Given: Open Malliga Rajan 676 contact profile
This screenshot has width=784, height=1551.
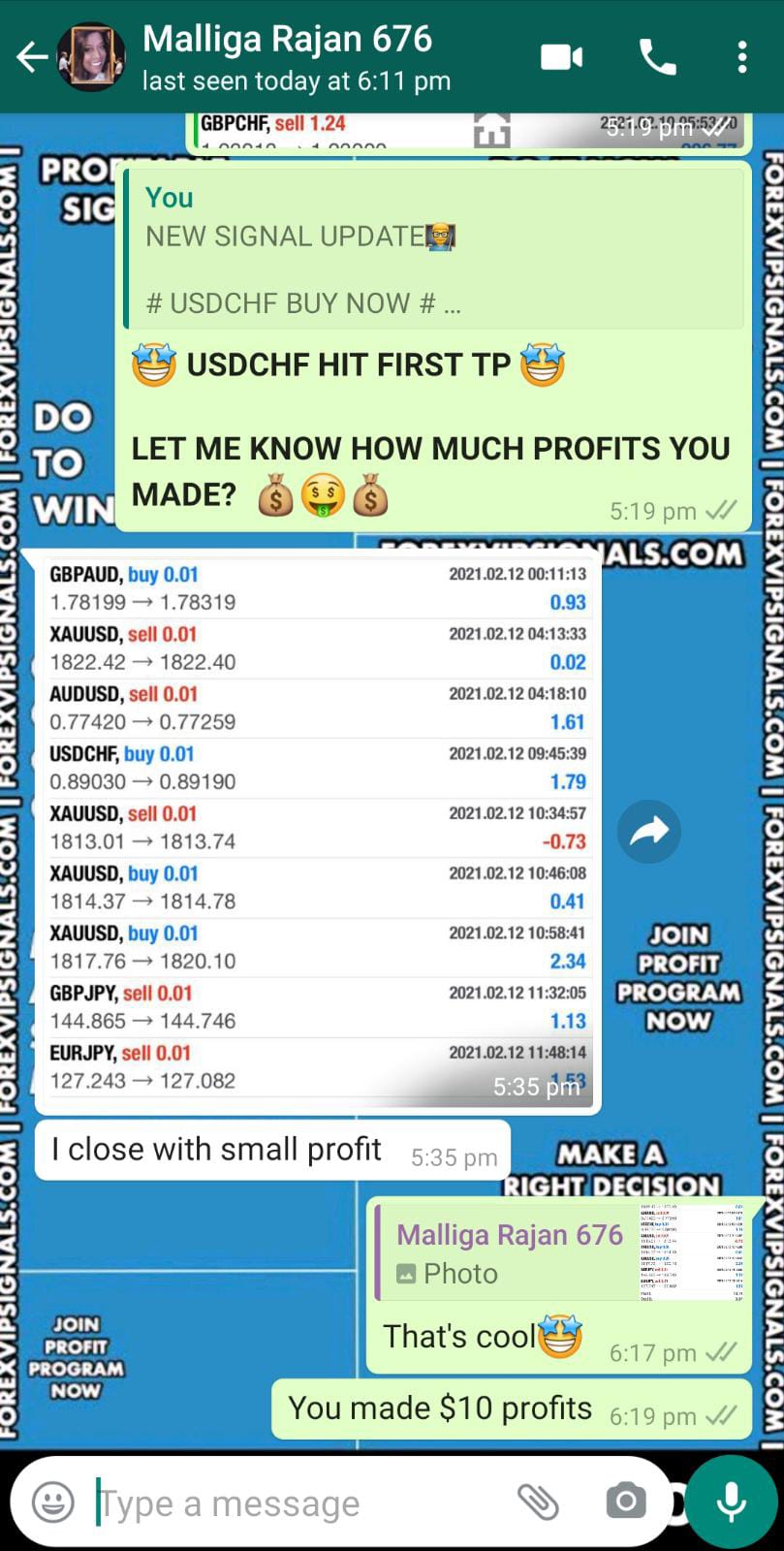Looking at the screenshot, I should click(x=288, y=56).
